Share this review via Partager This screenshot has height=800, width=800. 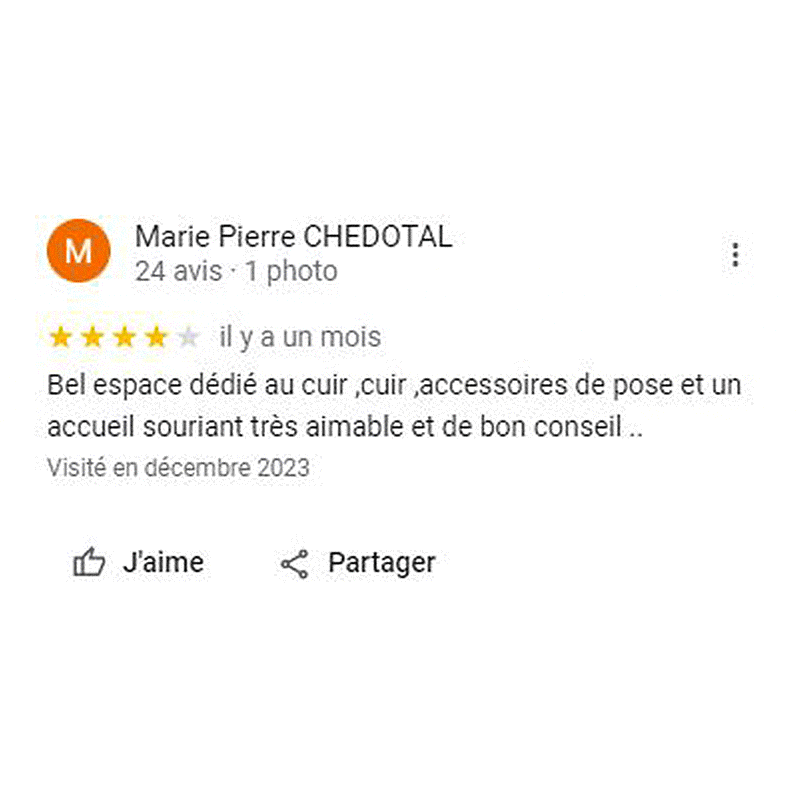click(358, 563)
